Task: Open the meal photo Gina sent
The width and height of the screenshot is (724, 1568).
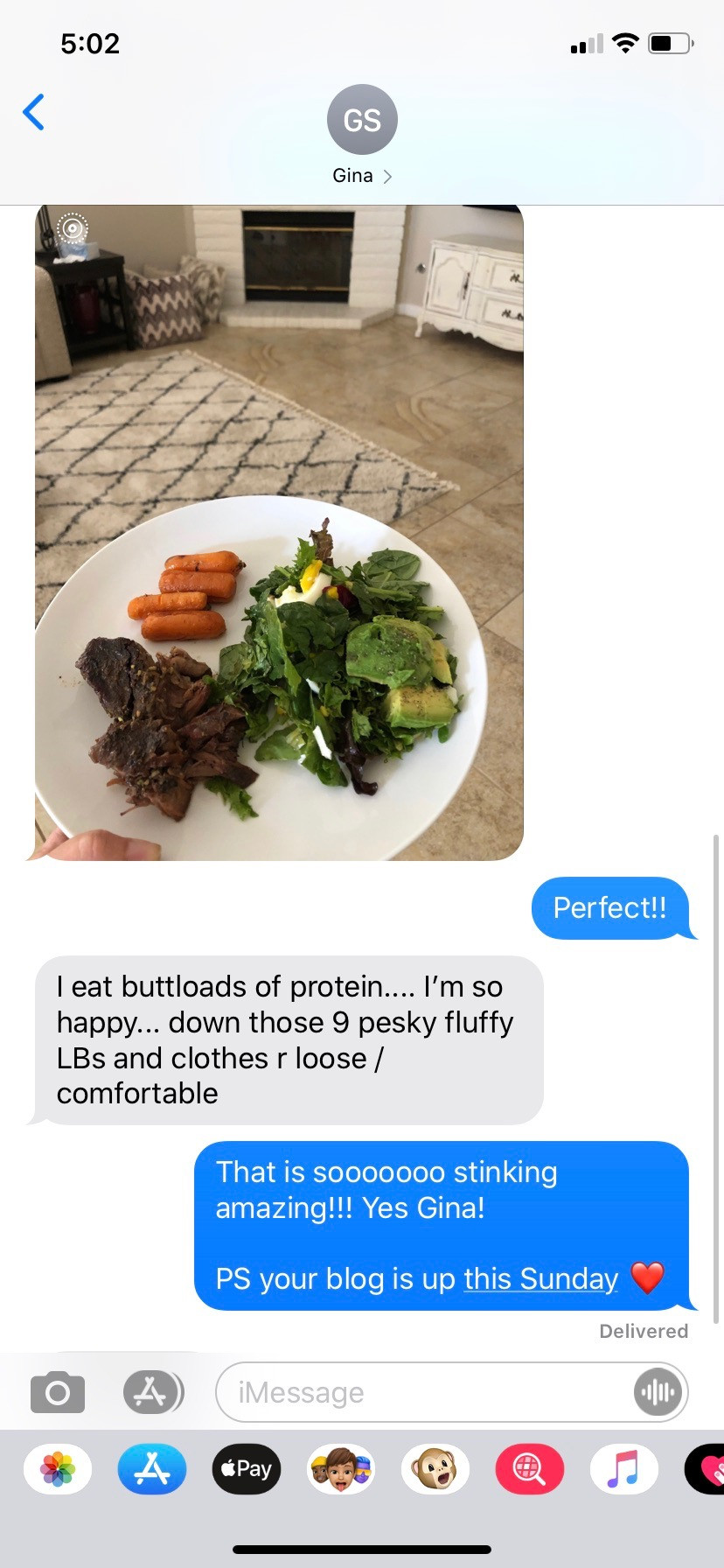Action: [279, 532]
